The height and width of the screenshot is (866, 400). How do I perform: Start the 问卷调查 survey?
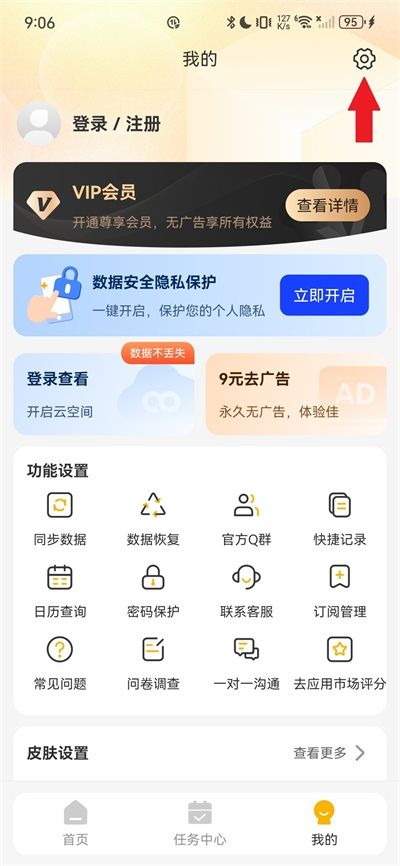coord(153,664)
